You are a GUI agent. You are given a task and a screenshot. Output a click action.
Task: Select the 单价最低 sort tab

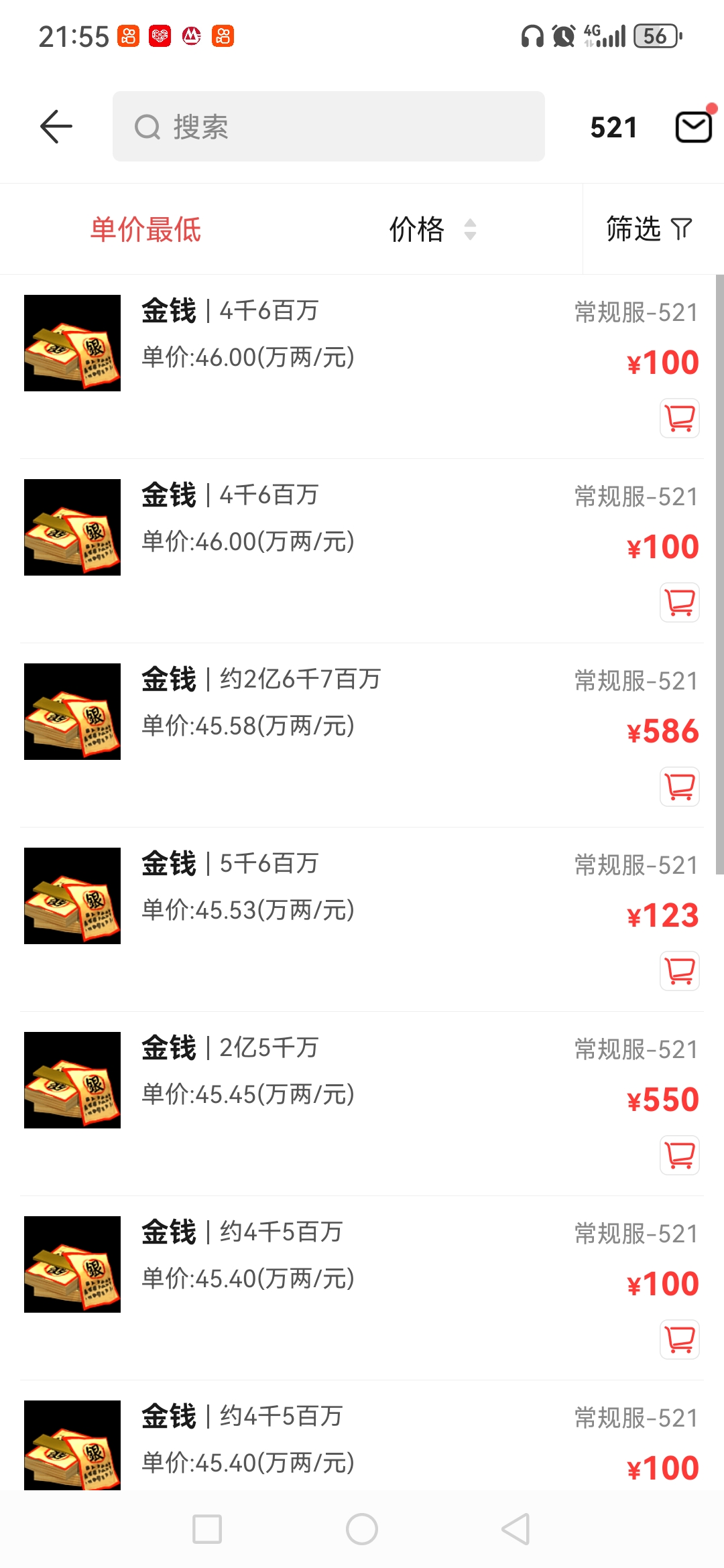145,229
